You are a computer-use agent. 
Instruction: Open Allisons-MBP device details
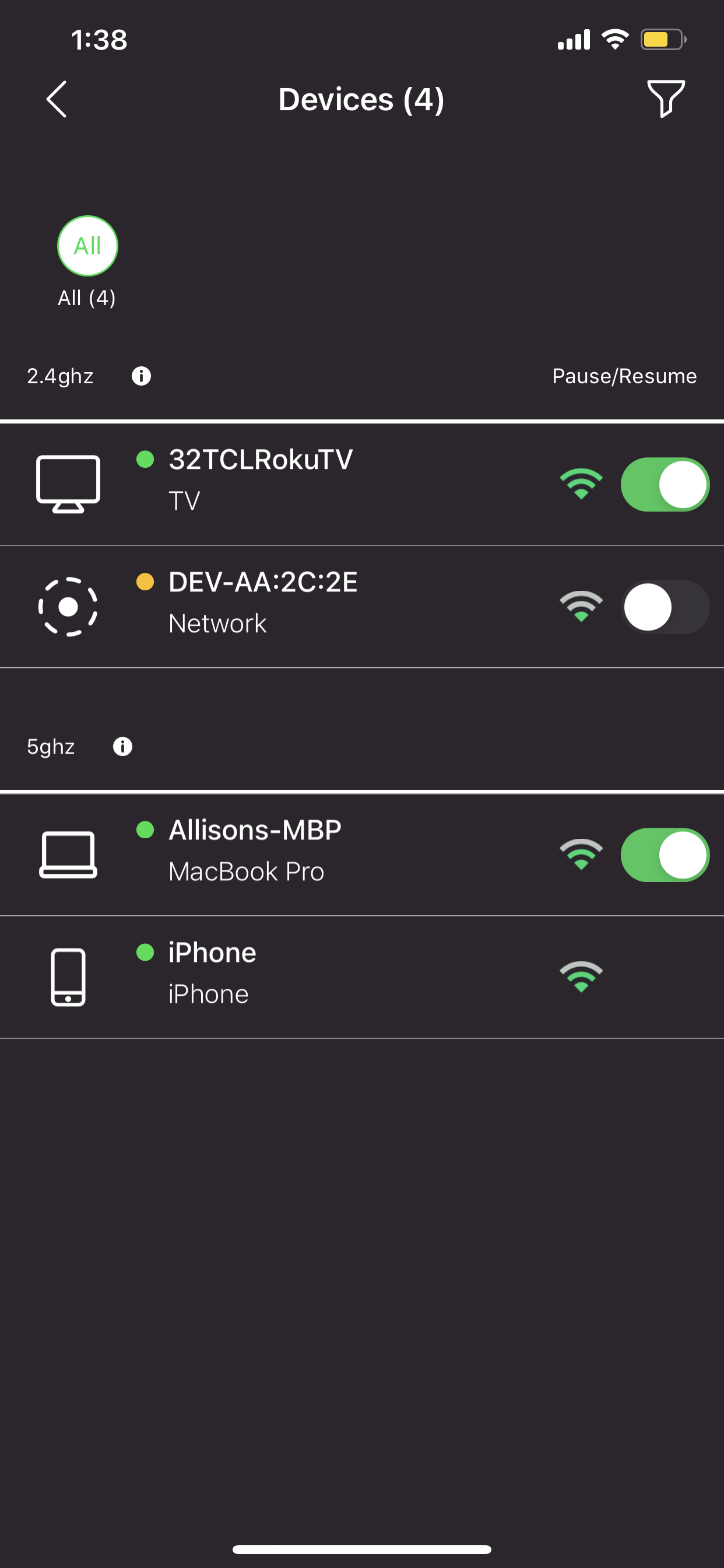[255, 851]
